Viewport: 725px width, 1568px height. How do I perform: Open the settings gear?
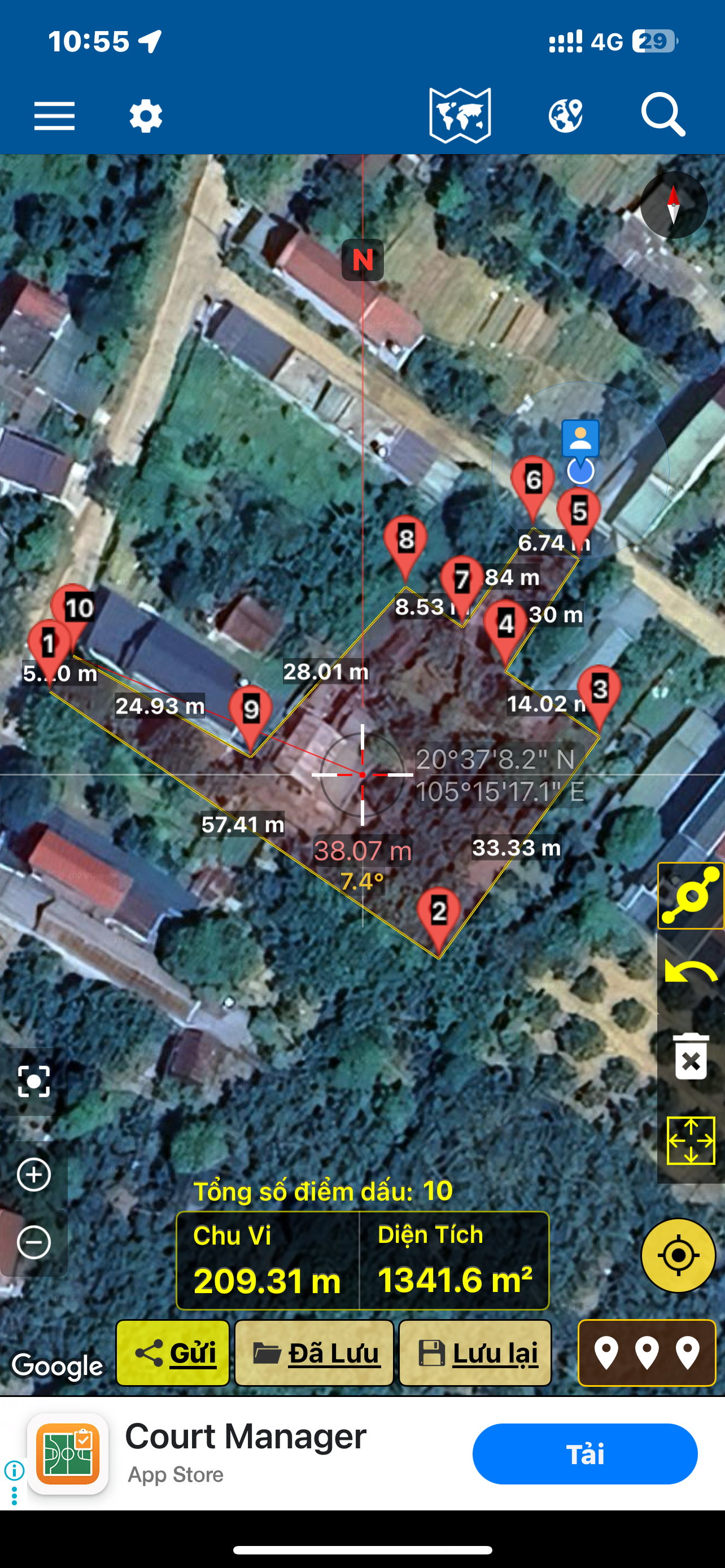click(146, 116)
